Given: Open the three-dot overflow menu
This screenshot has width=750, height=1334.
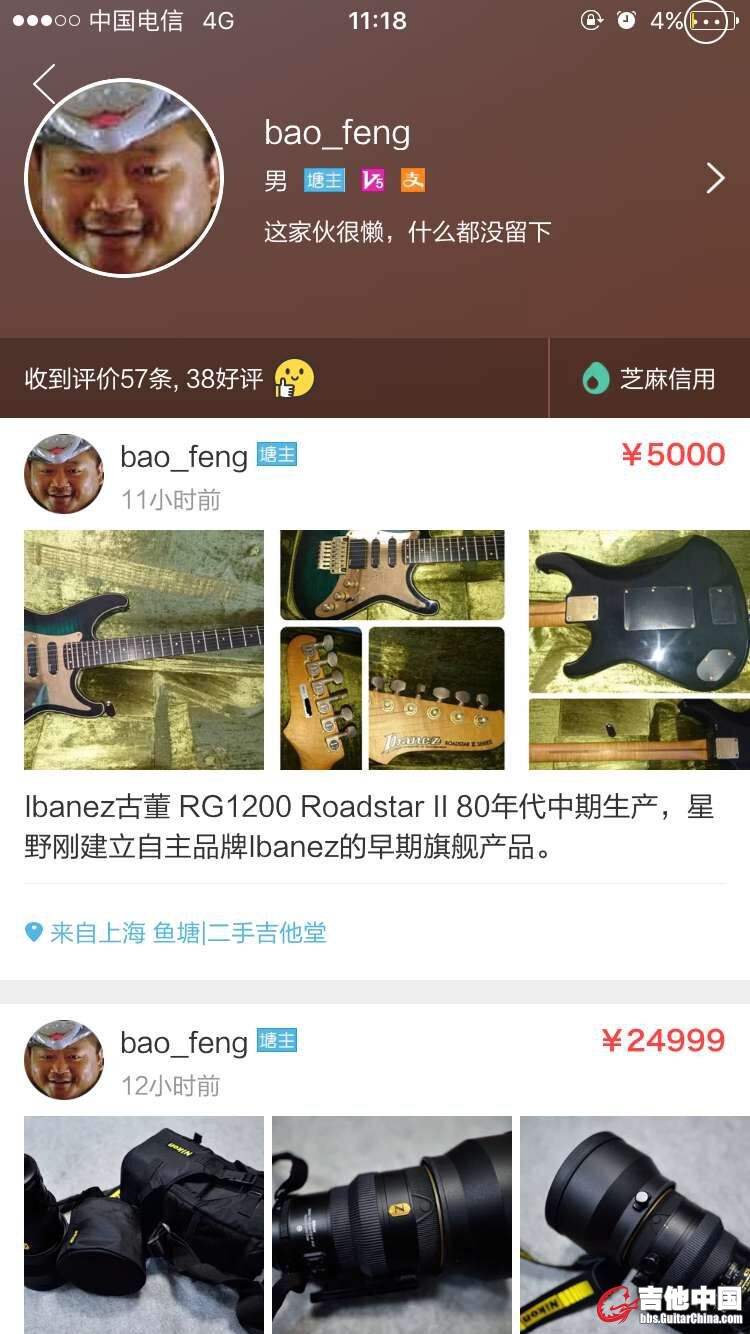Looking at the screenshot, I should pos(706,22).
